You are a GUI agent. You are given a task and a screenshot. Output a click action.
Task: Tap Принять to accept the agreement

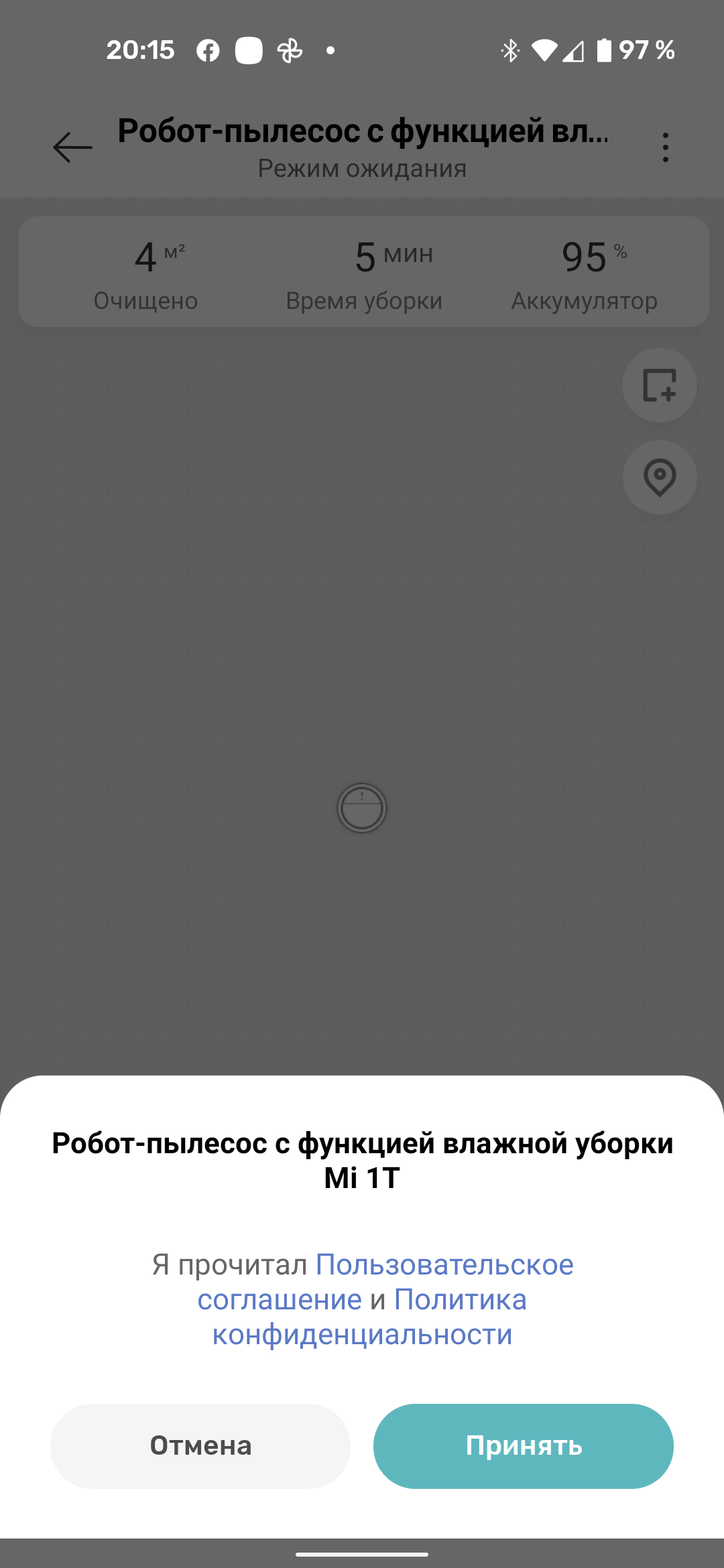pos(523,1446)
